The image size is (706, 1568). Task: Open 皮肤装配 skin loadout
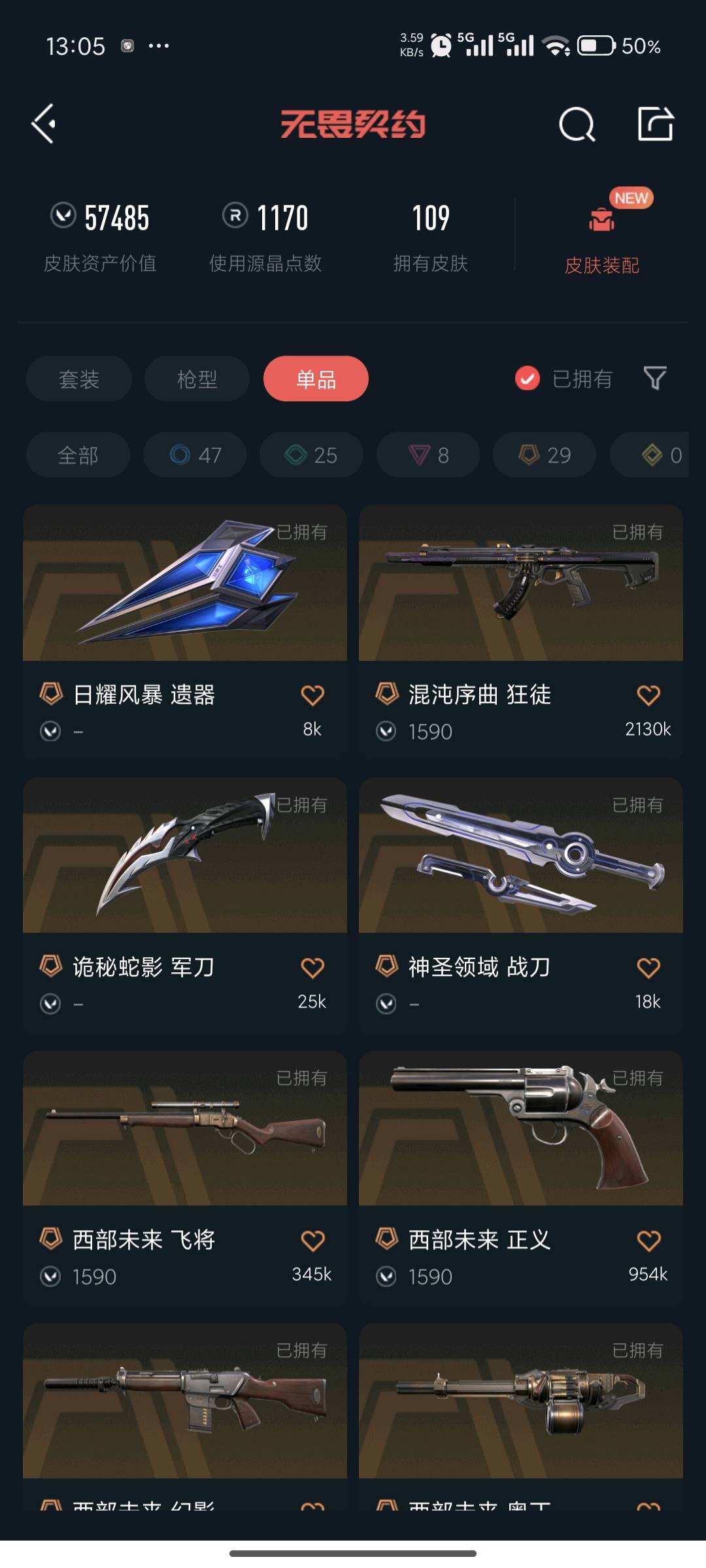click(601, 235)
